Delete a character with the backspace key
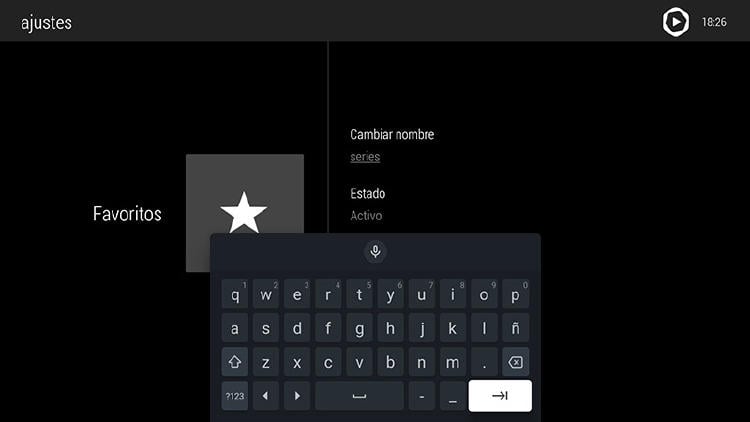750x422 pixels. (516, 362)
